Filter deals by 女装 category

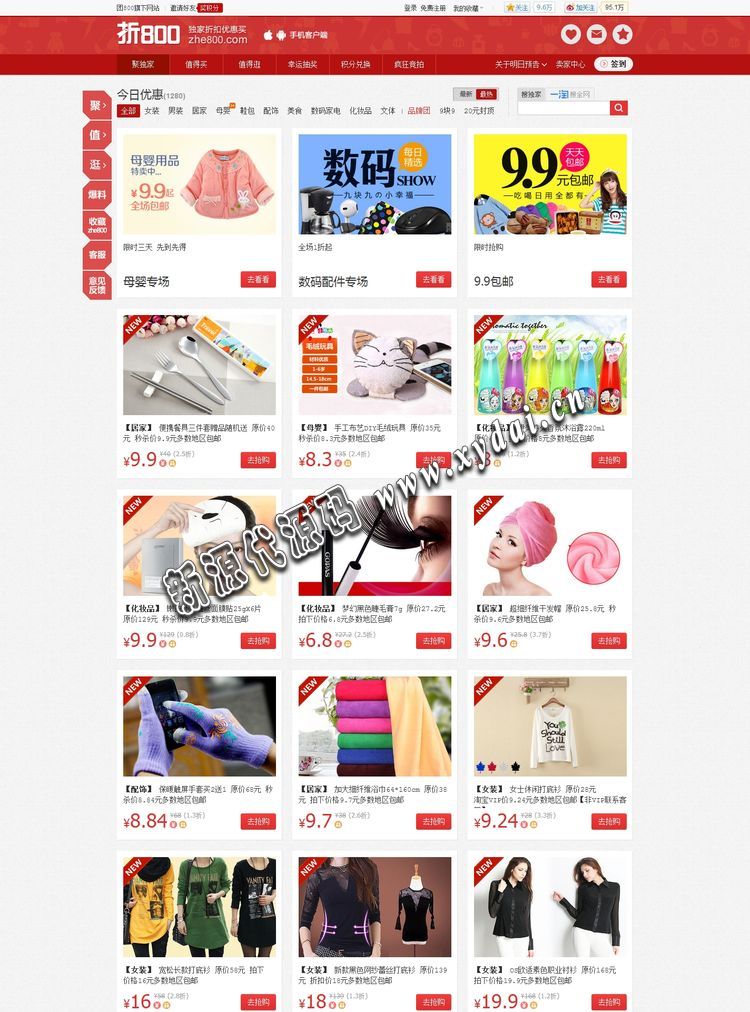click(152, 111)
